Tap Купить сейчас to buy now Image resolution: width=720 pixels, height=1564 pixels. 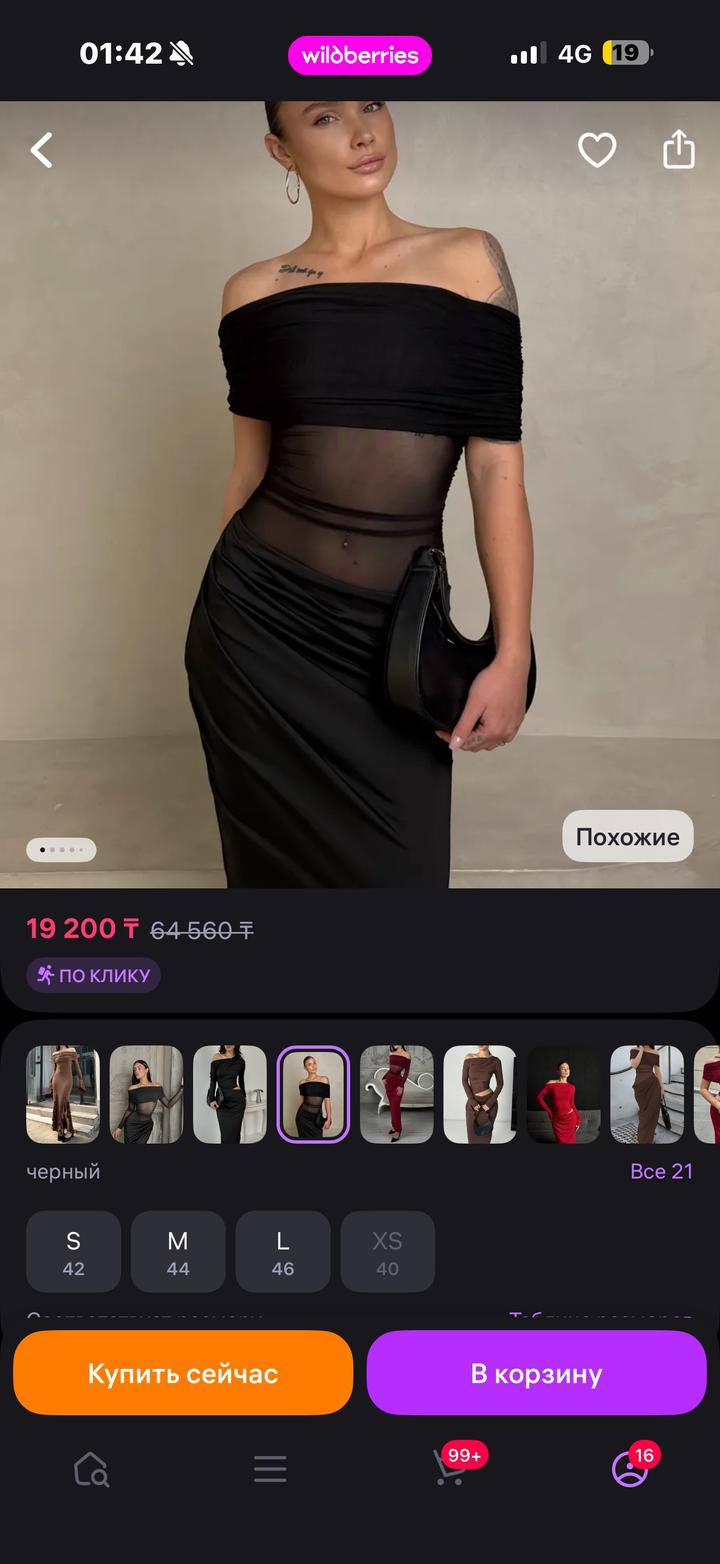[x=183, y=1373]
